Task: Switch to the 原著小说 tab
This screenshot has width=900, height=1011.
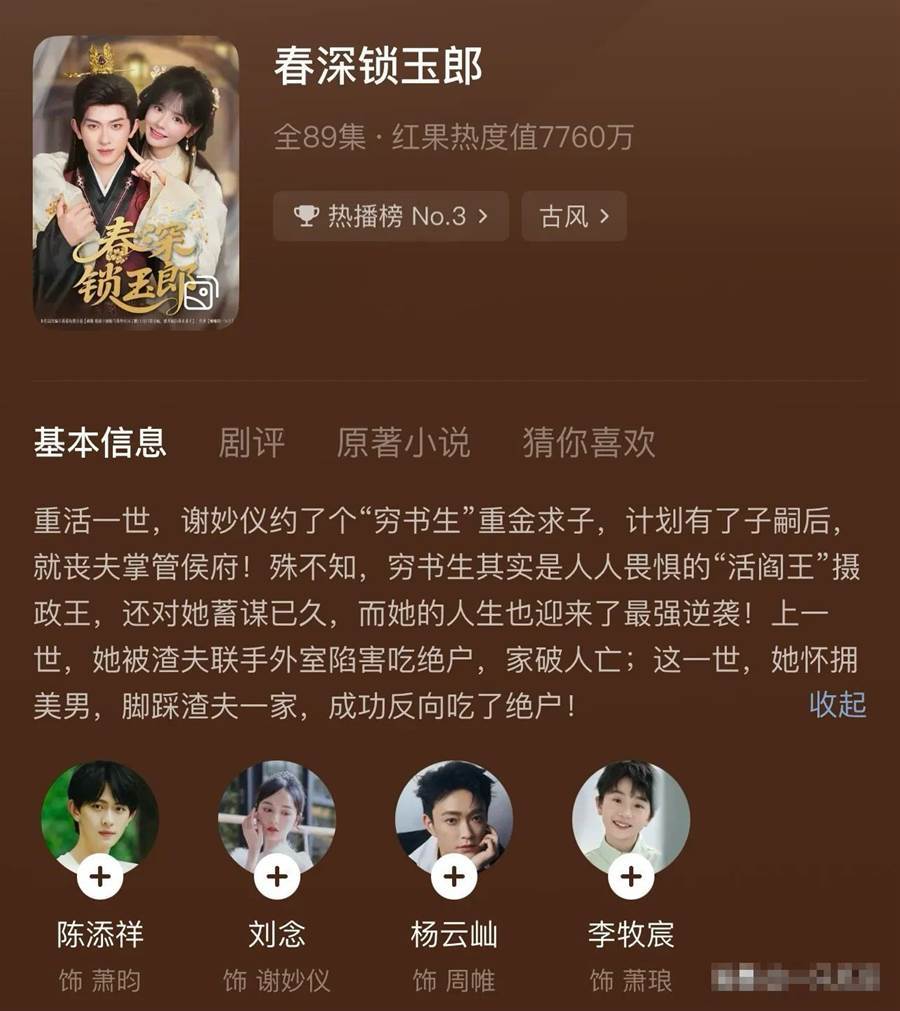Action: [402, 443]
